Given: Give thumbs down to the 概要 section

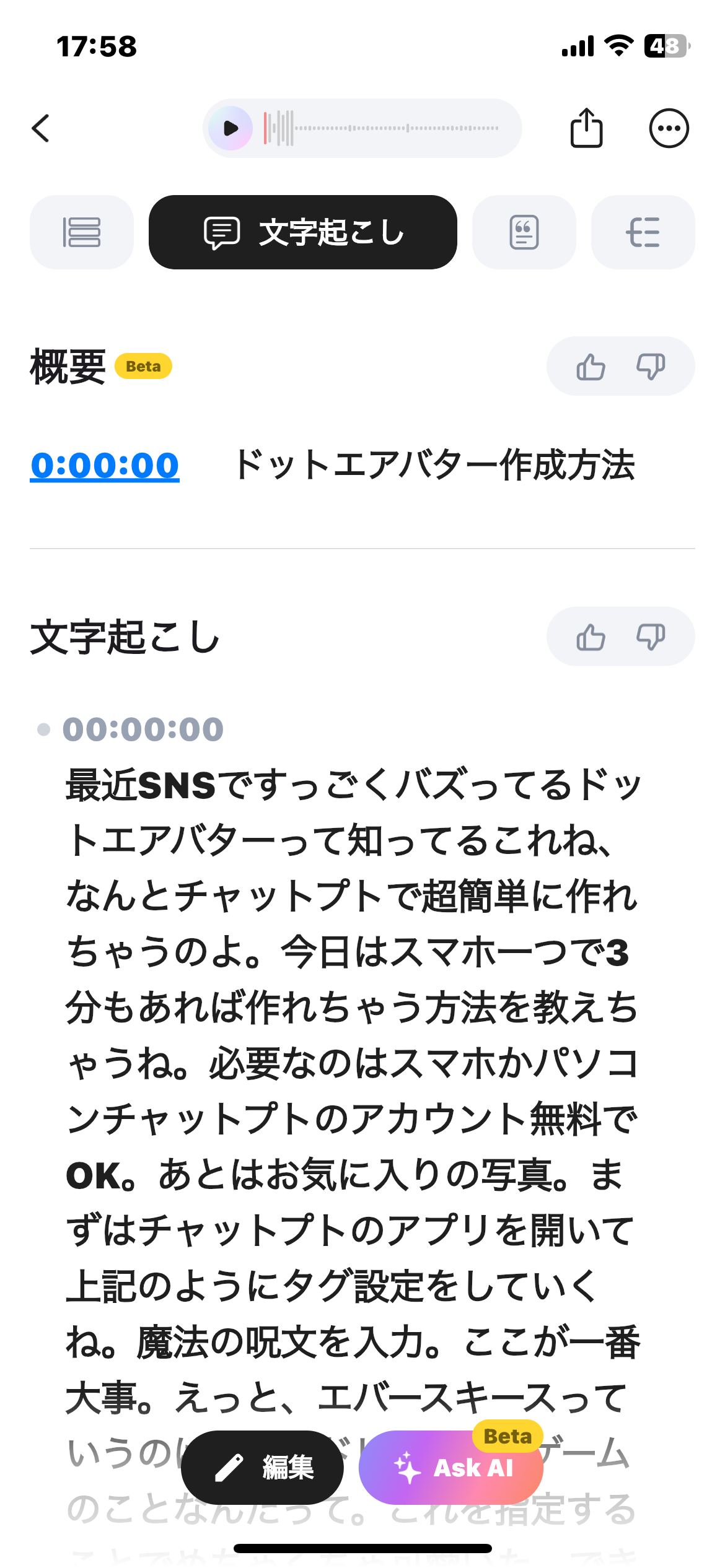Looking at the screenshot, I should point(651,367).
